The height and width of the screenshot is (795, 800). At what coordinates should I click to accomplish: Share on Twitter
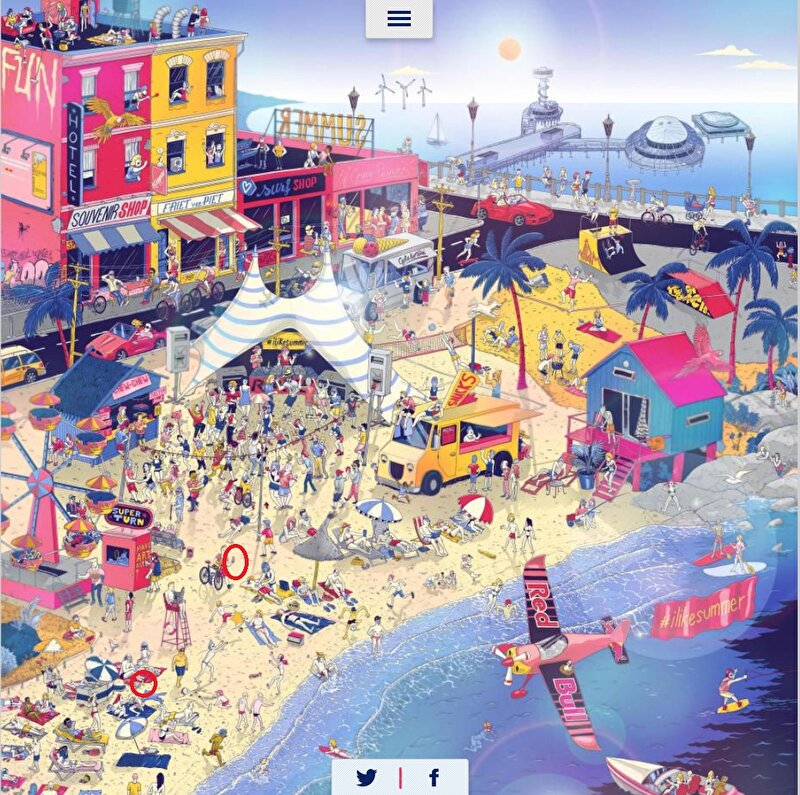coord(367,777)
